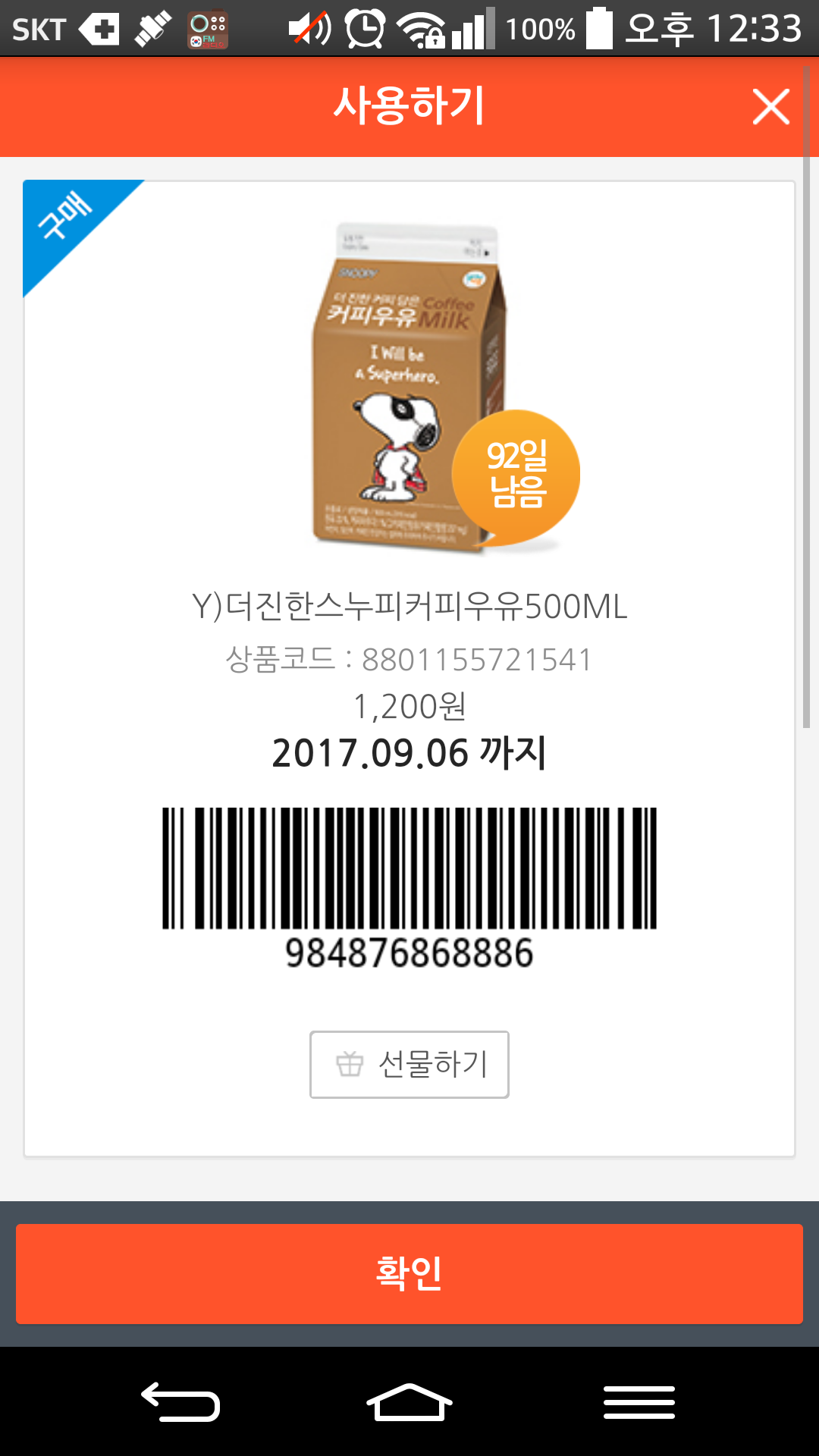819x1456 pixels.
Task: Close the 사용하기 coupon screen
Action: coord(771,106)
